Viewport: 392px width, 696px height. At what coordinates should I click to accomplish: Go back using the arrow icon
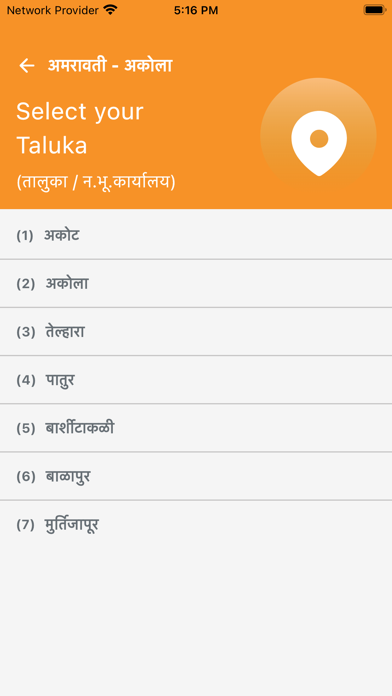27,66
